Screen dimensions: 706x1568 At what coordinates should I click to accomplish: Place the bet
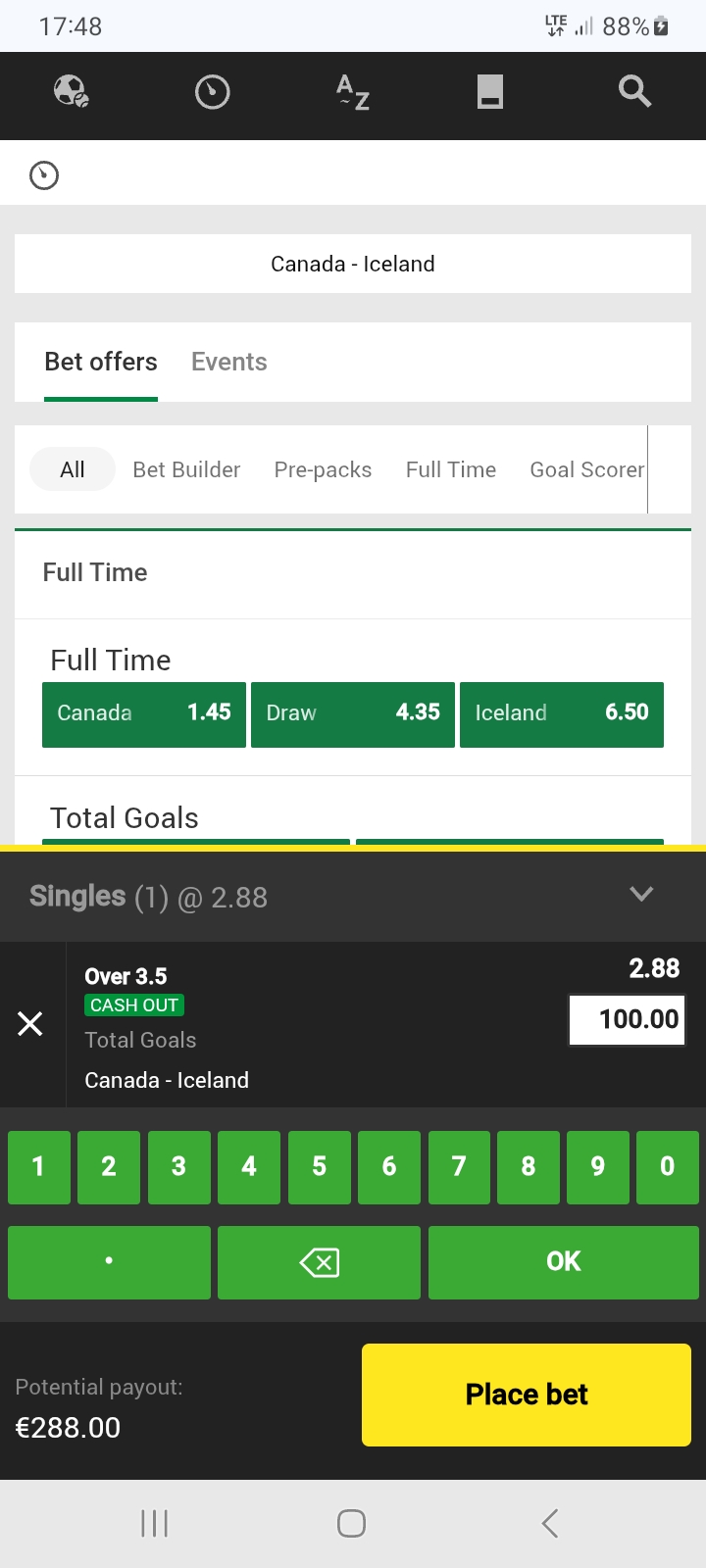(527, 1395)
